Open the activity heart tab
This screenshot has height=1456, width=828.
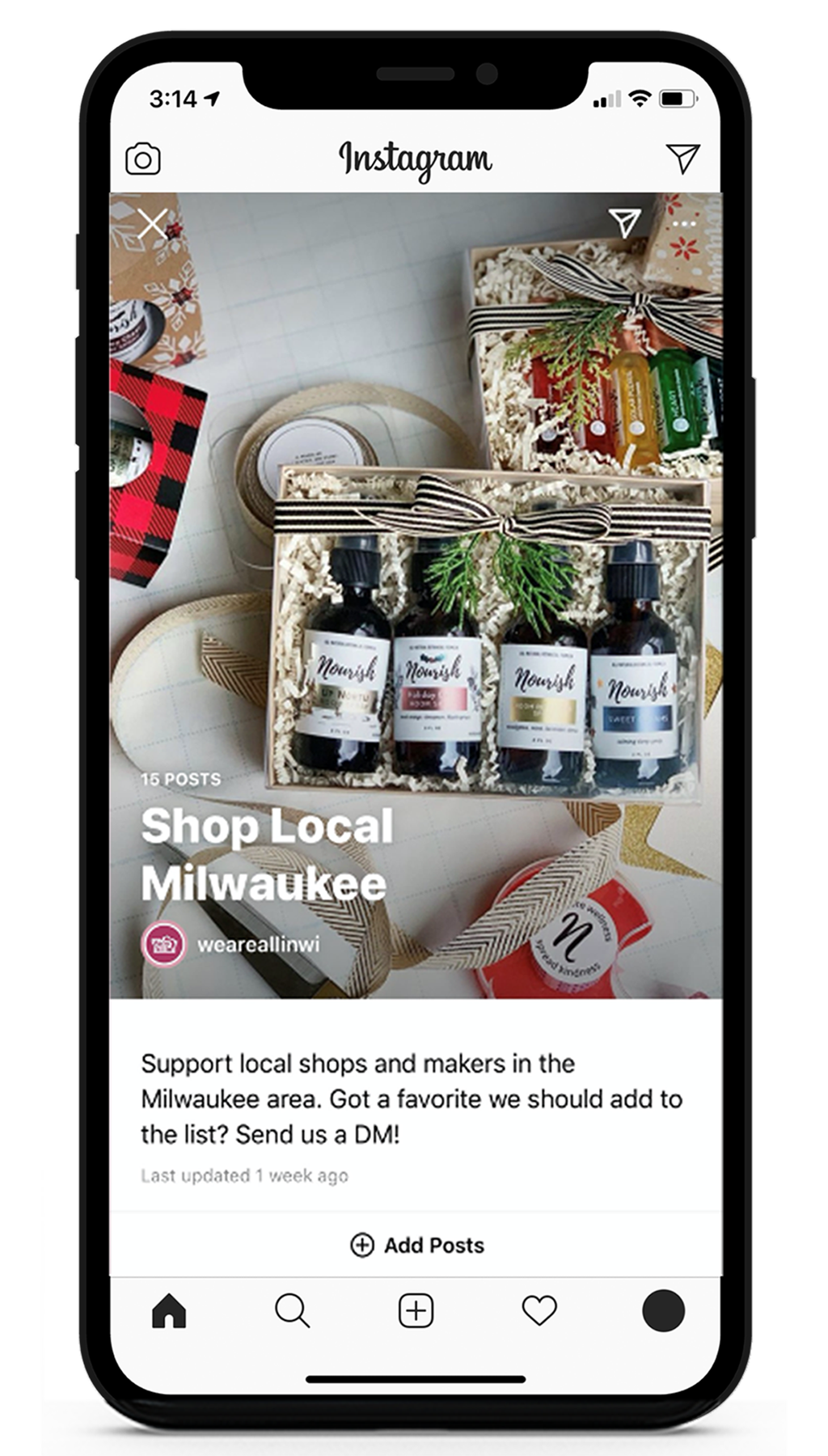click(x=539, y=1310)
